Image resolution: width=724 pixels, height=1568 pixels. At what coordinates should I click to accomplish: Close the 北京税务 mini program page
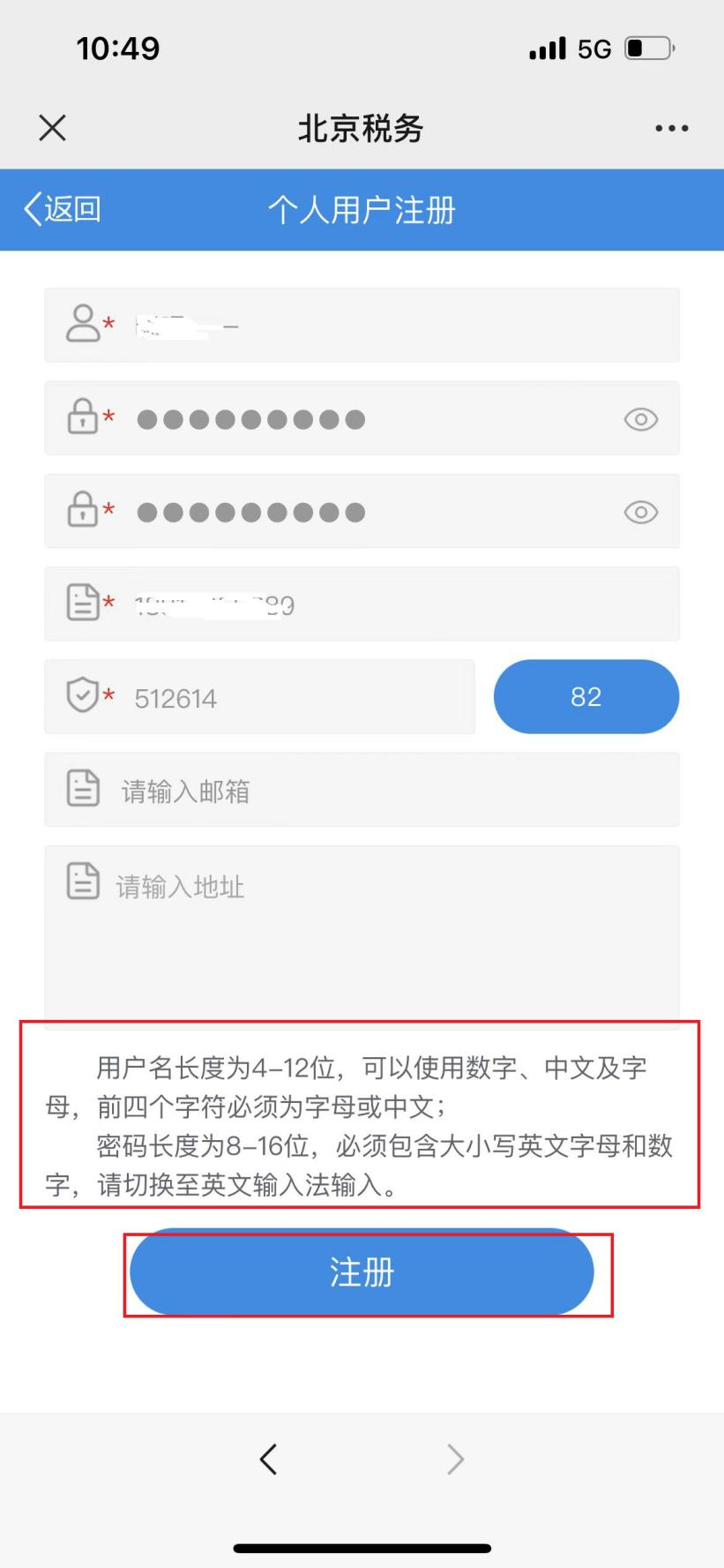[x=52, y=128]
